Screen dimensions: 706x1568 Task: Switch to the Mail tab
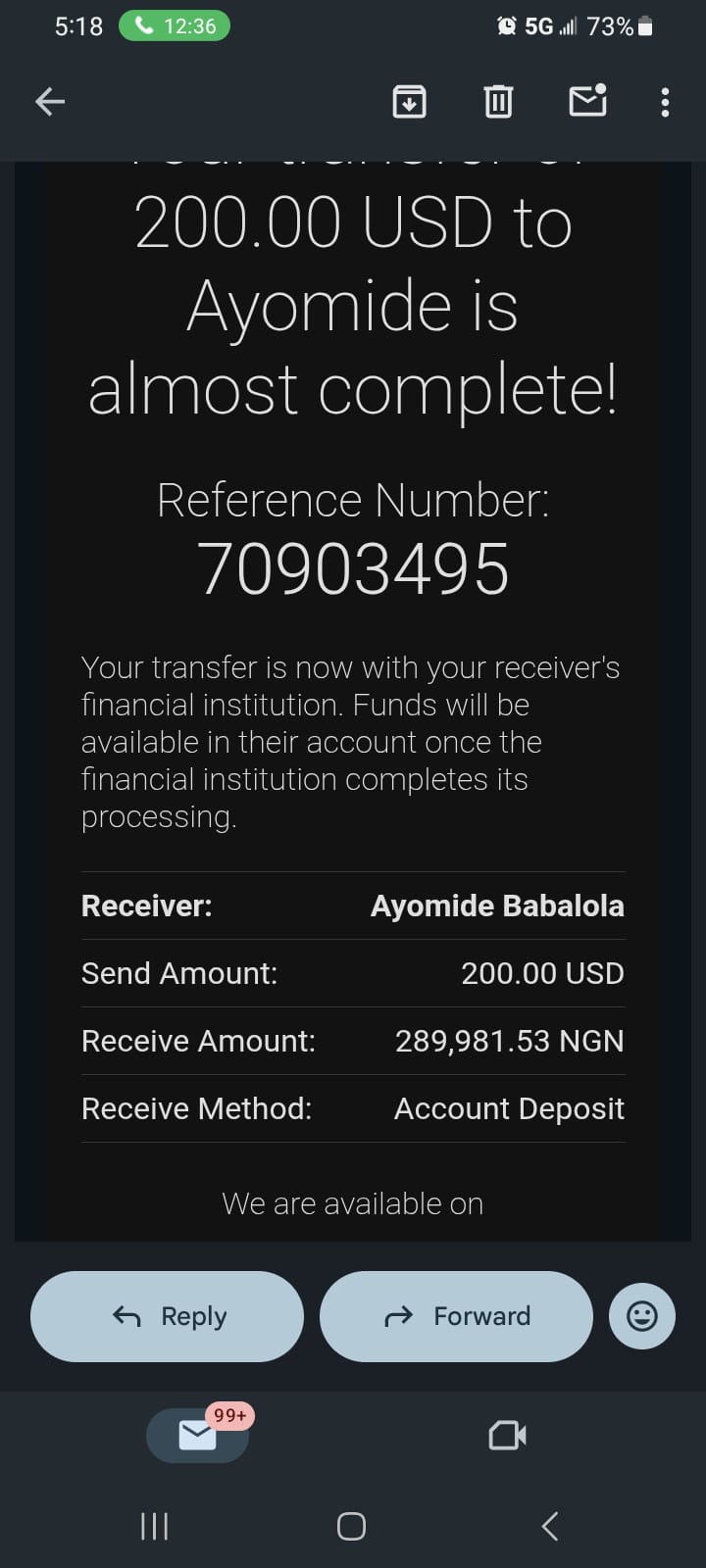(198, 1436)
